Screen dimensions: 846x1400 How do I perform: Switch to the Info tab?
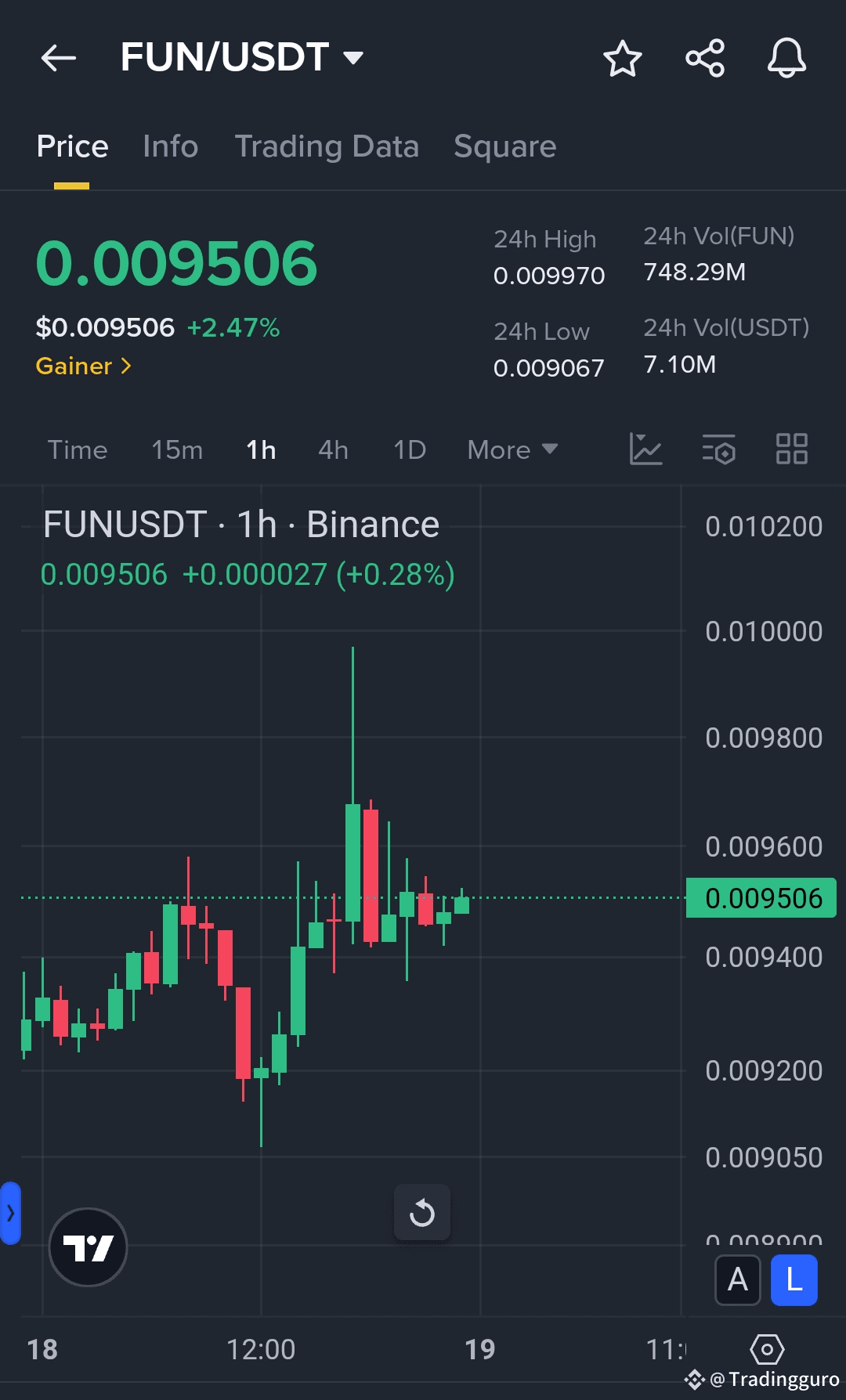(171, 146)
